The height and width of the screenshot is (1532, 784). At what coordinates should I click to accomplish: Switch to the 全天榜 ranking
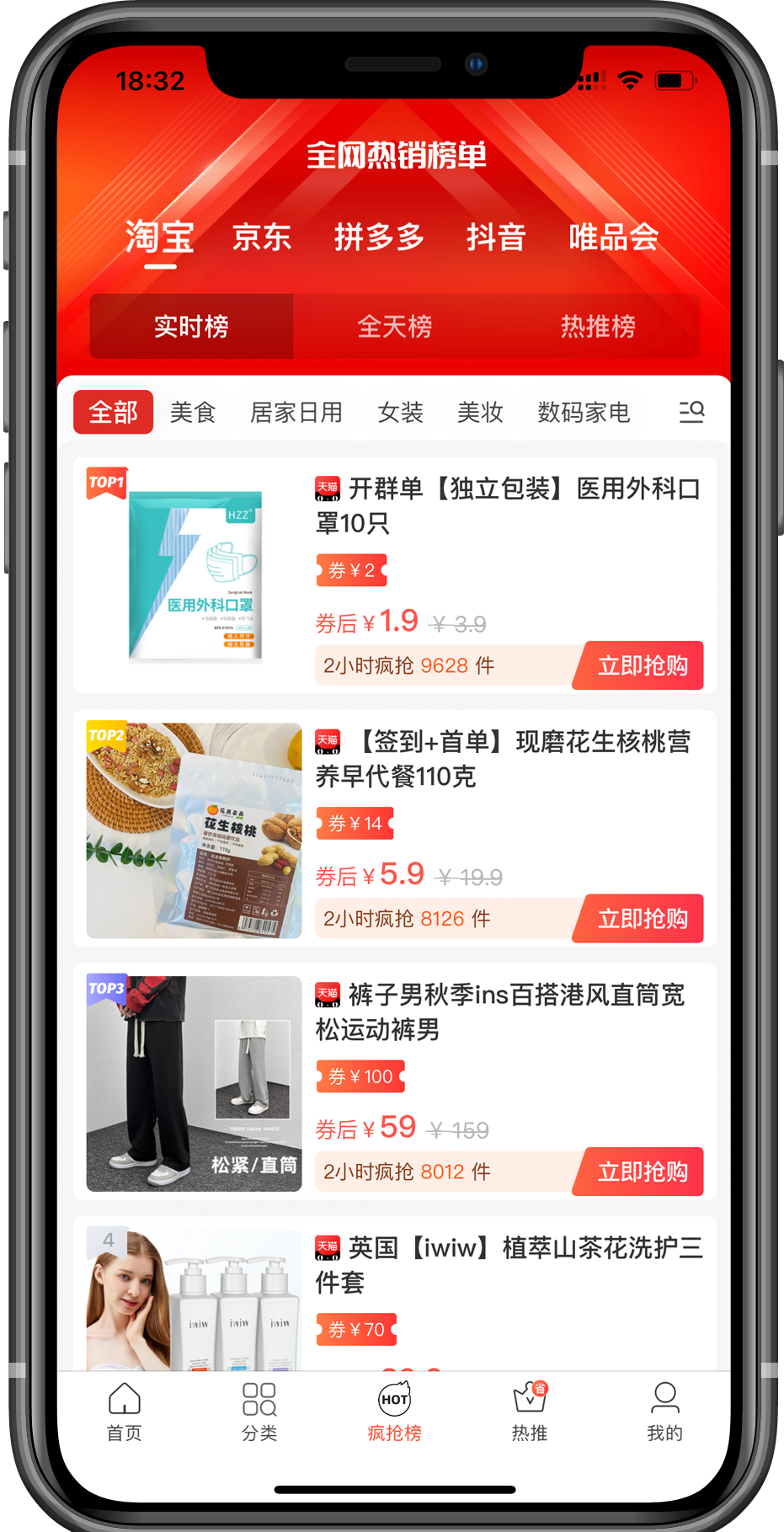click(x=394, y=327)
